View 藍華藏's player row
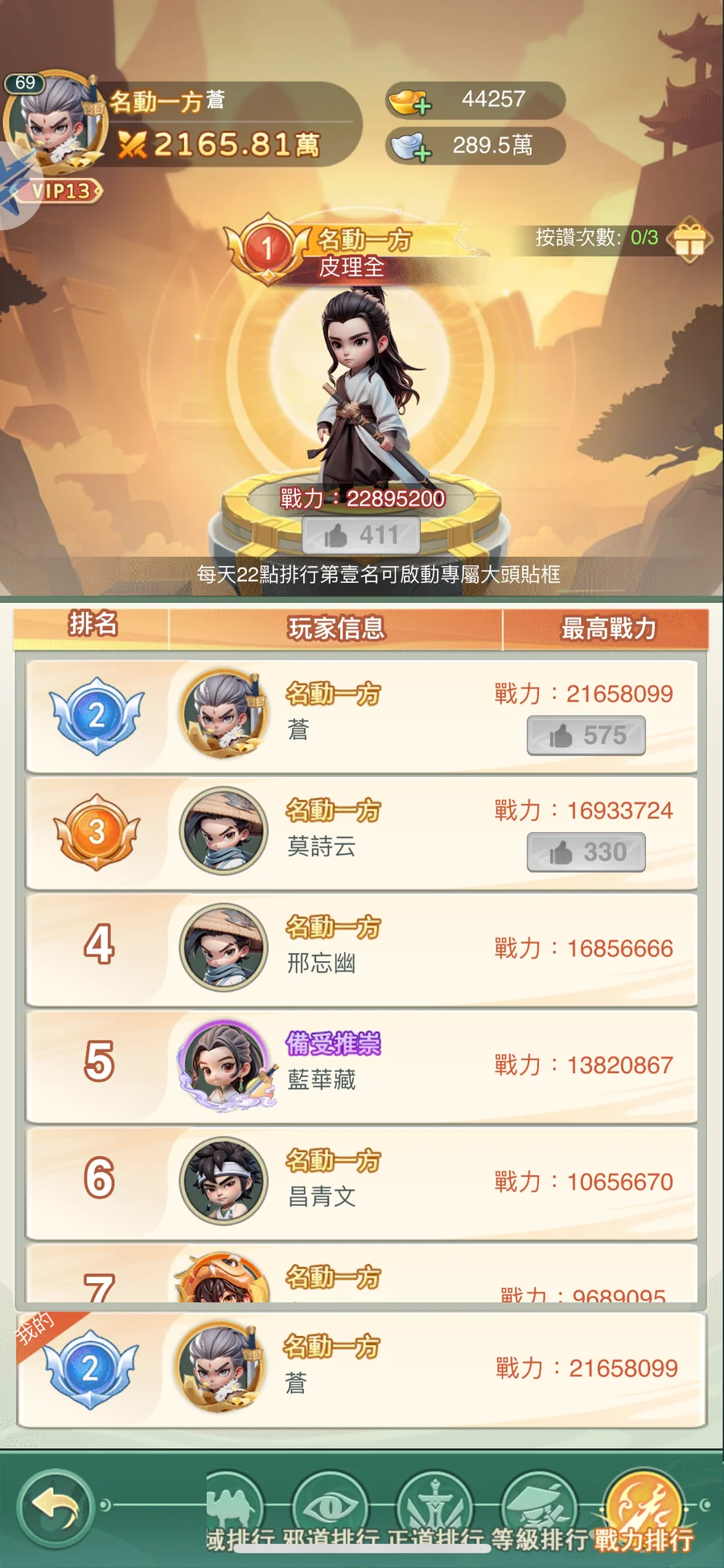Viewport: 724px width, 1568px height. (361, 1064)
